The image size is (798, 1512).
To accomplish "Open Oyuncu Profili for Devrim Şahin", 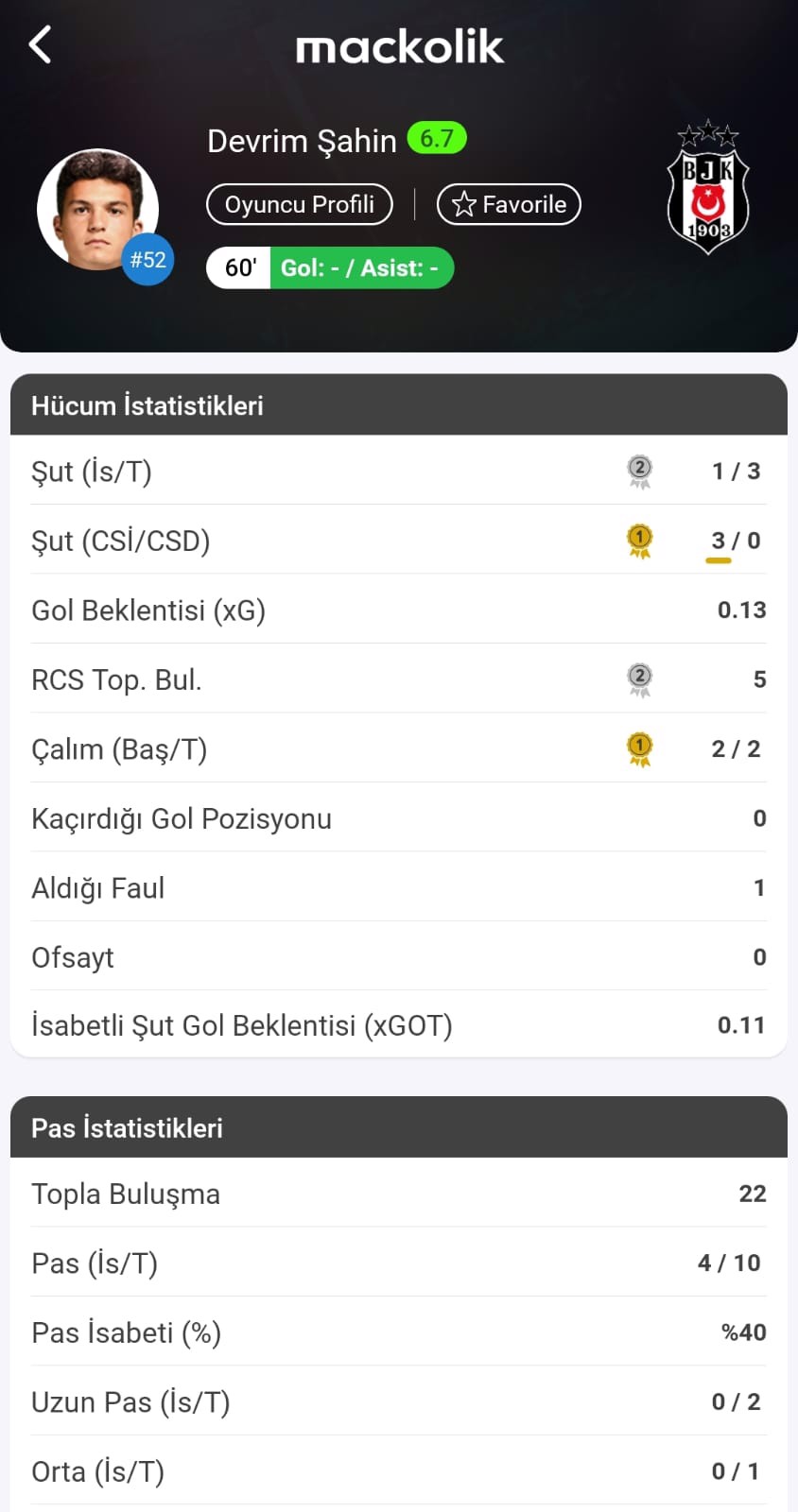I will pos(300,204).
